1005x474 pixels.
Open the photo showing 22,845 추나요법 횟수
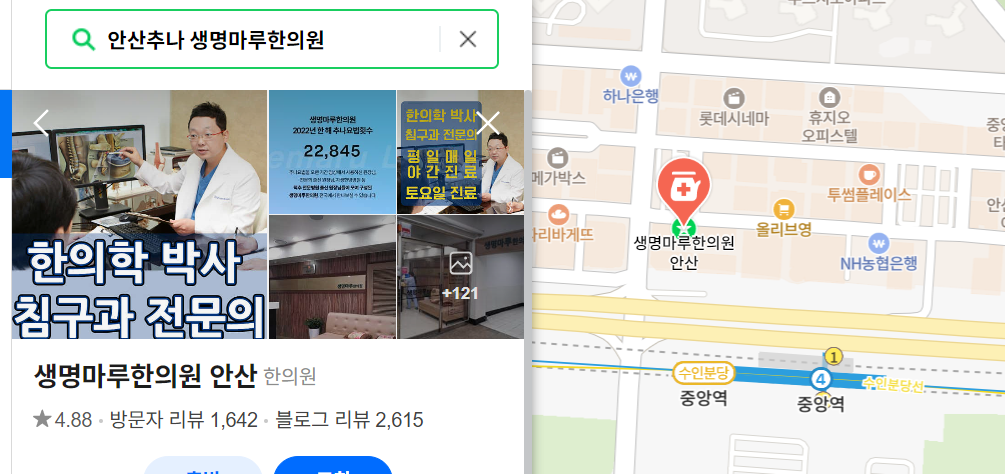click(332, 152)
